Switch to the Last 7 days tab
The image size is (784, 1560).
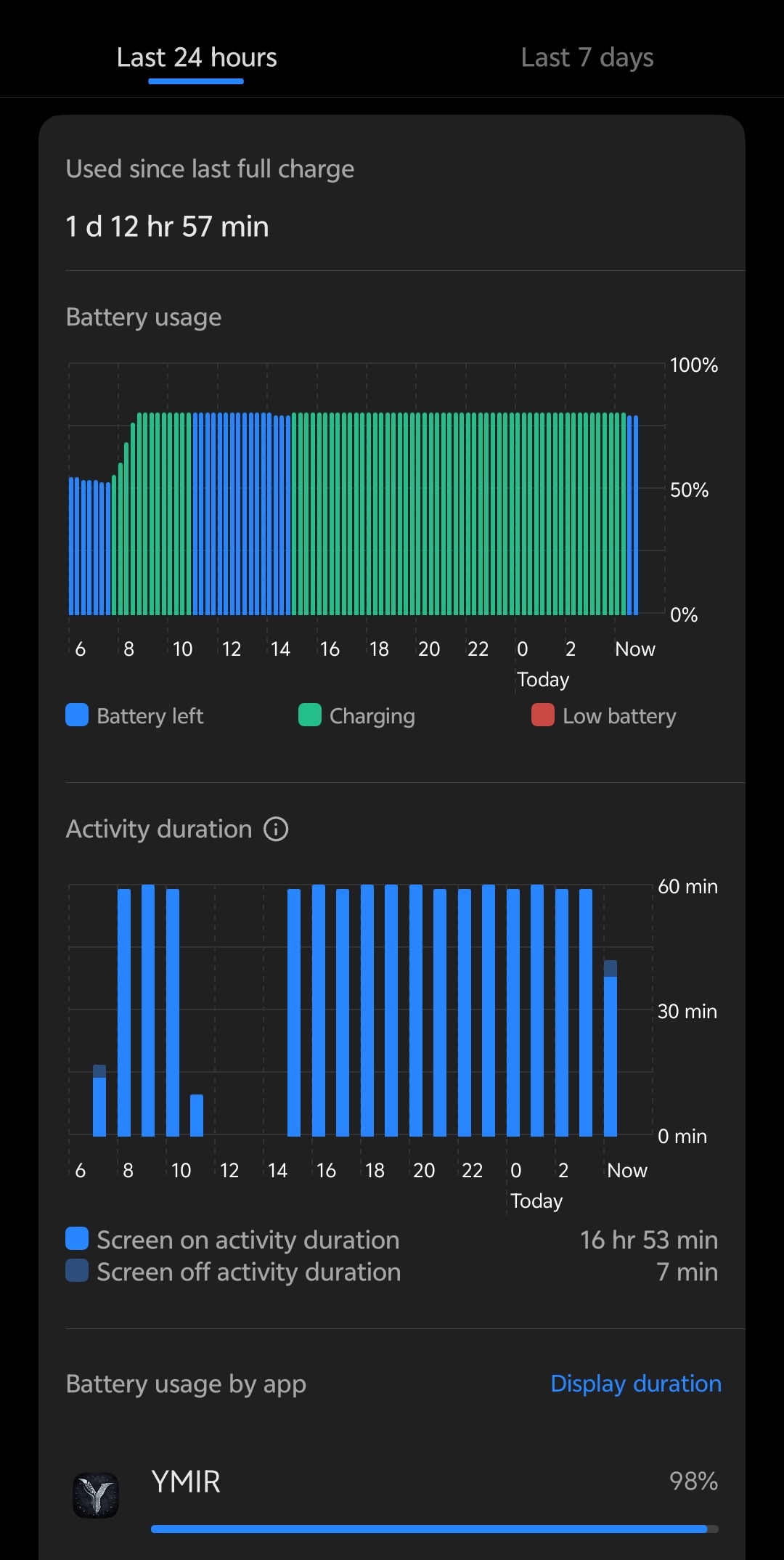coord(587,57)
